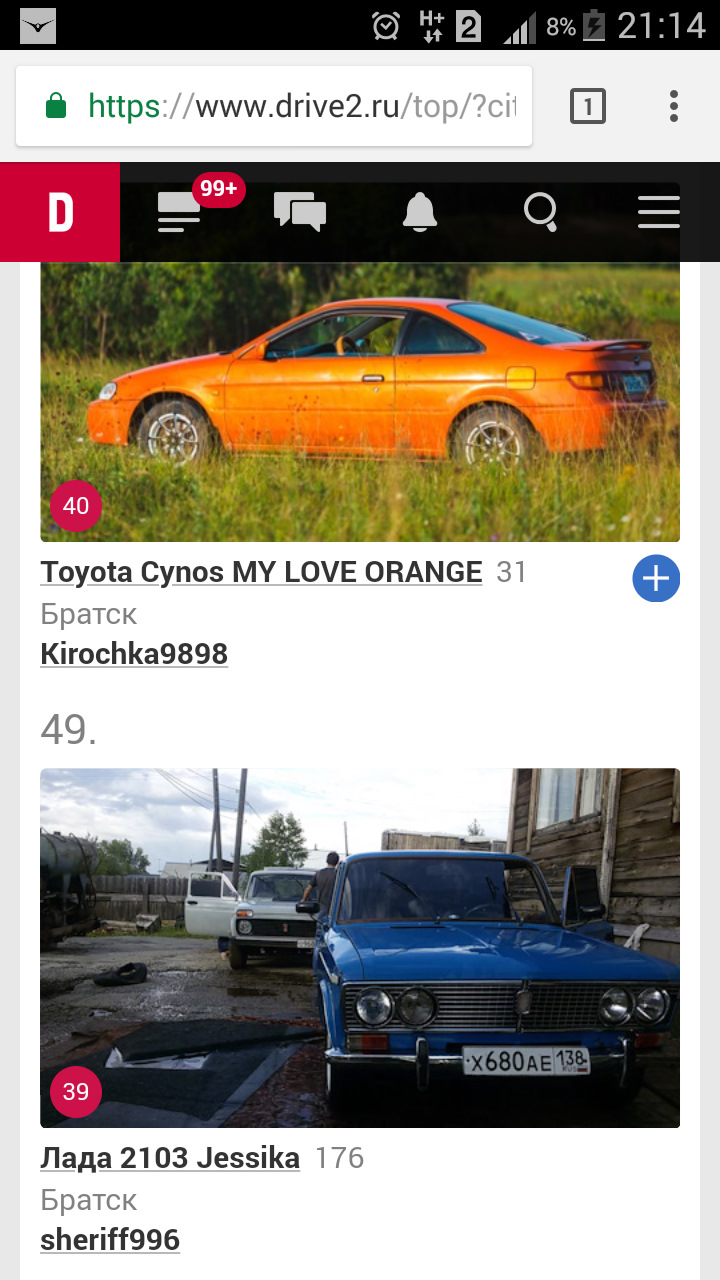Open notifications via the bell icon

tap(420, 212)
